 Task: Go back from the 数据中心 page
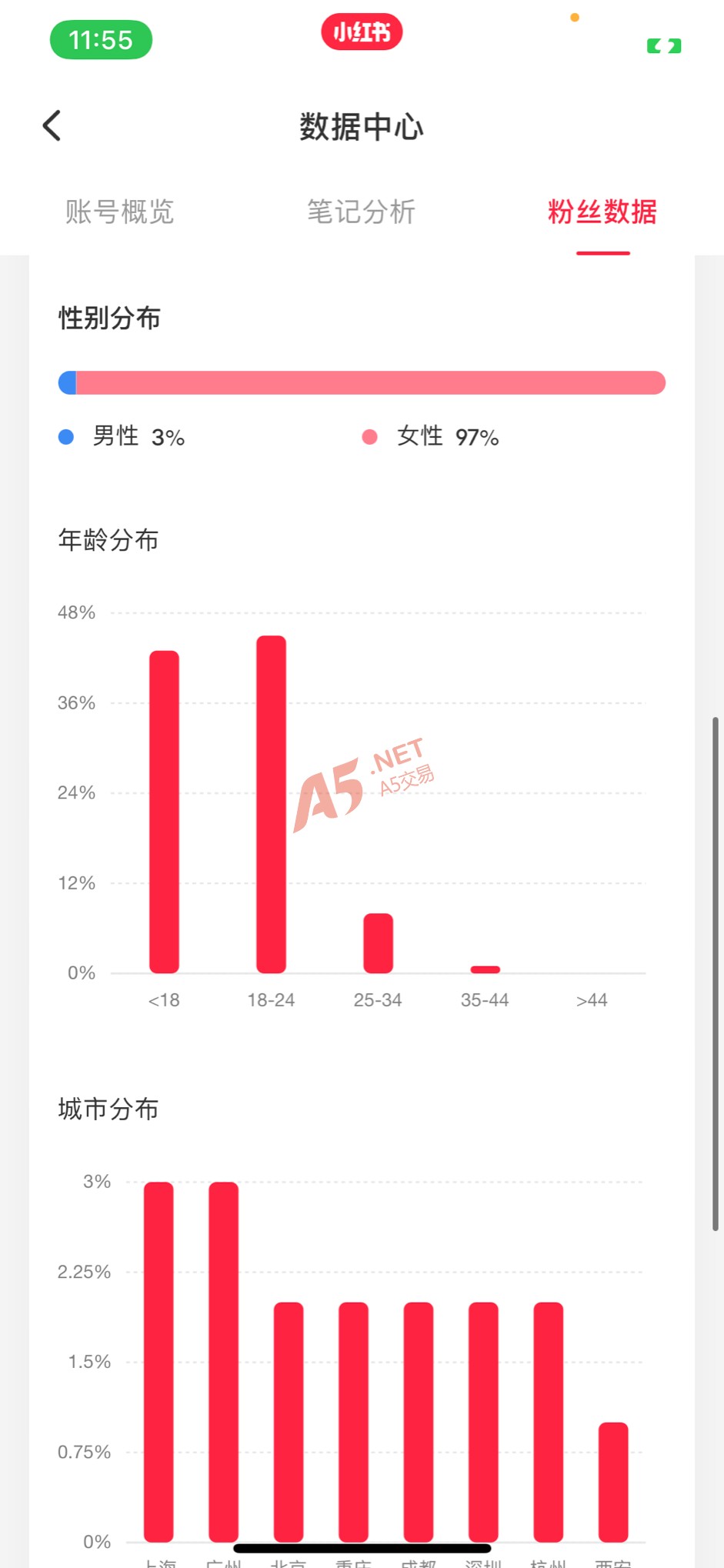pyautogui.click(x=52, y=126)
